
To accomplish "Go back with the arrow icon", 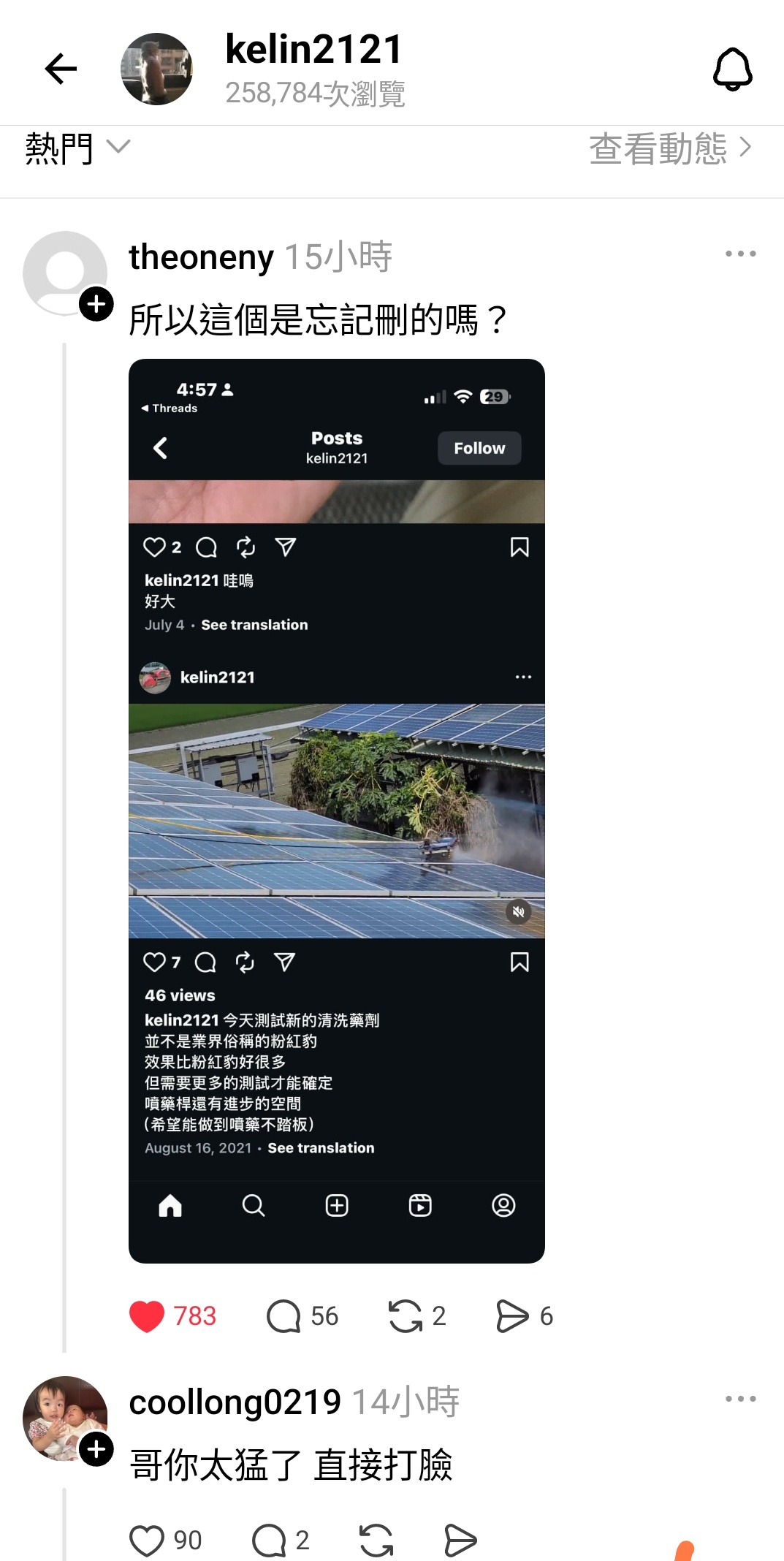I will [61, 69].
